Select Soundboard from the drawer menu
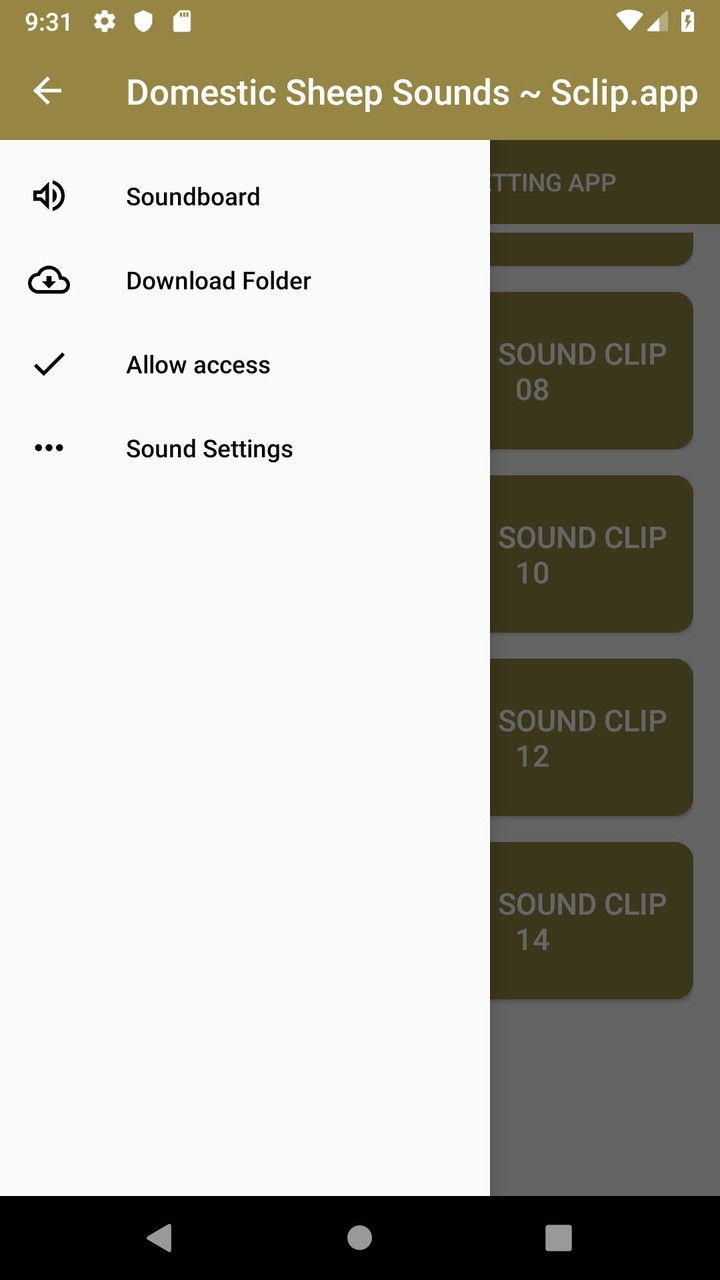Screen dimensions: 720x1280 coord(192,196)
